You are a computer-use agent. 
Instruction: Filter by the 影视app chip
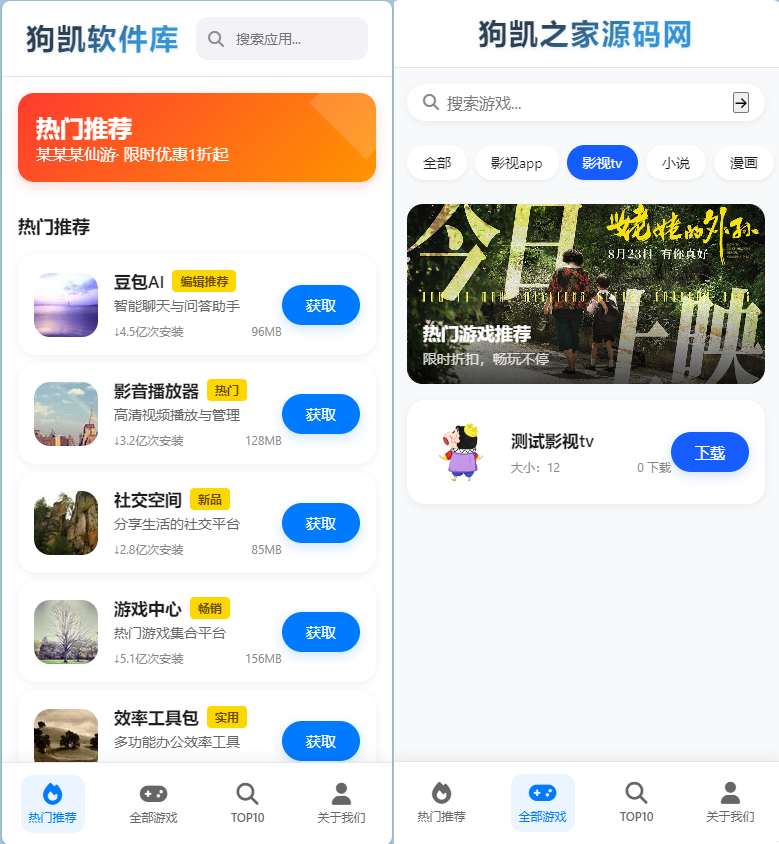pos(516,163)
